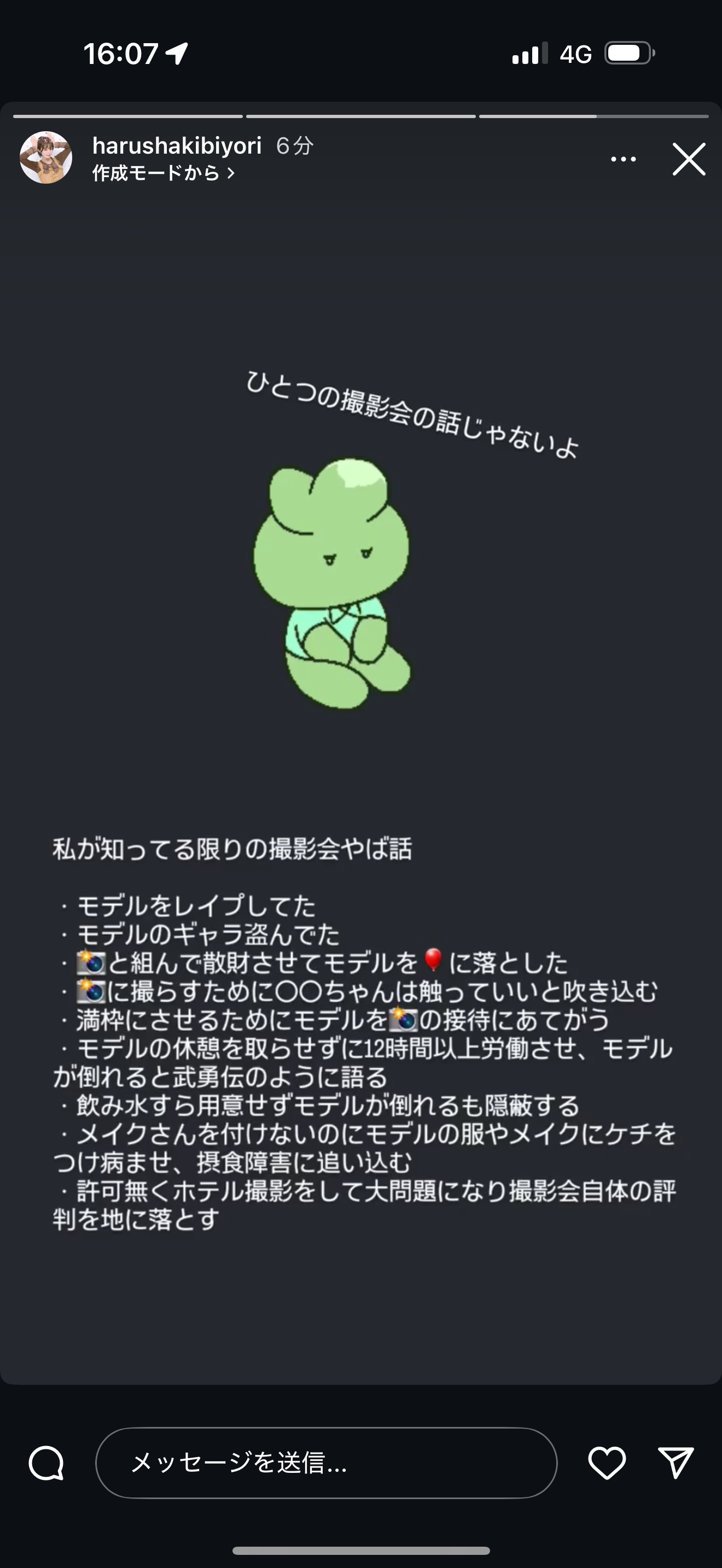
Task: Open the speech bubble icon beside message field
Action: coord(46,1462)
